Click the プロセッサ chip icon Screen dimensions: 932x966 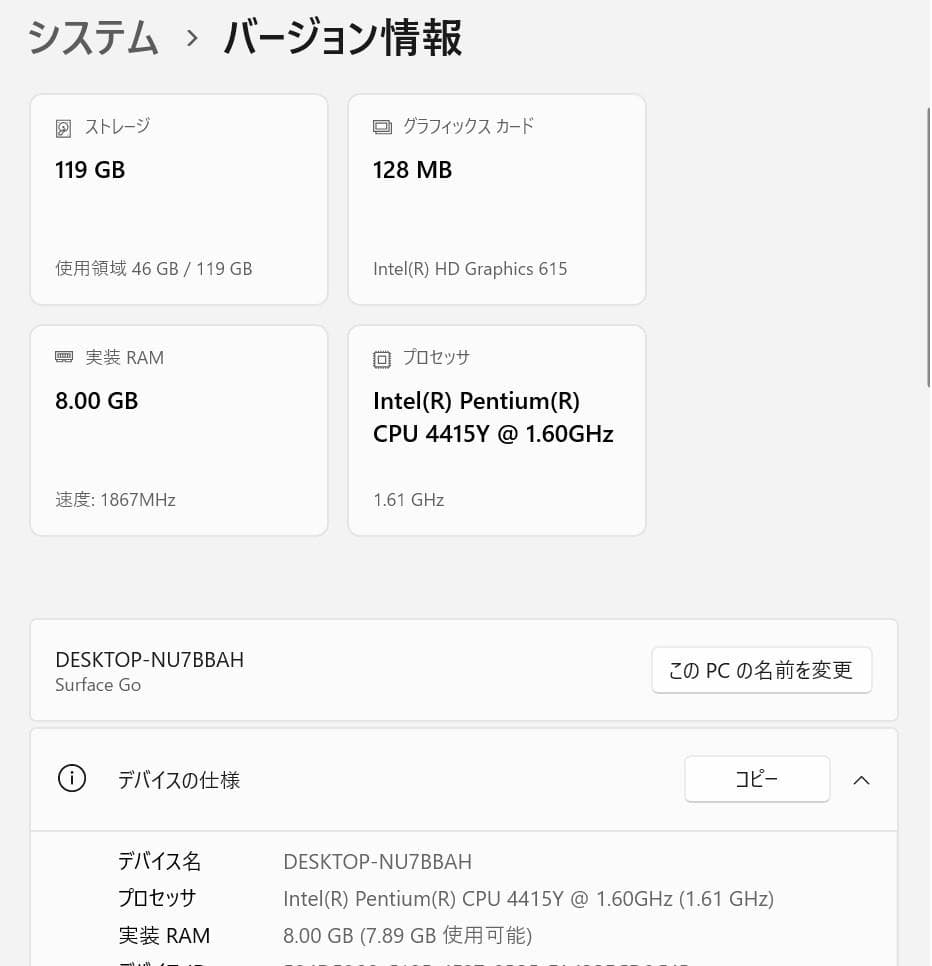pos(382,357)
